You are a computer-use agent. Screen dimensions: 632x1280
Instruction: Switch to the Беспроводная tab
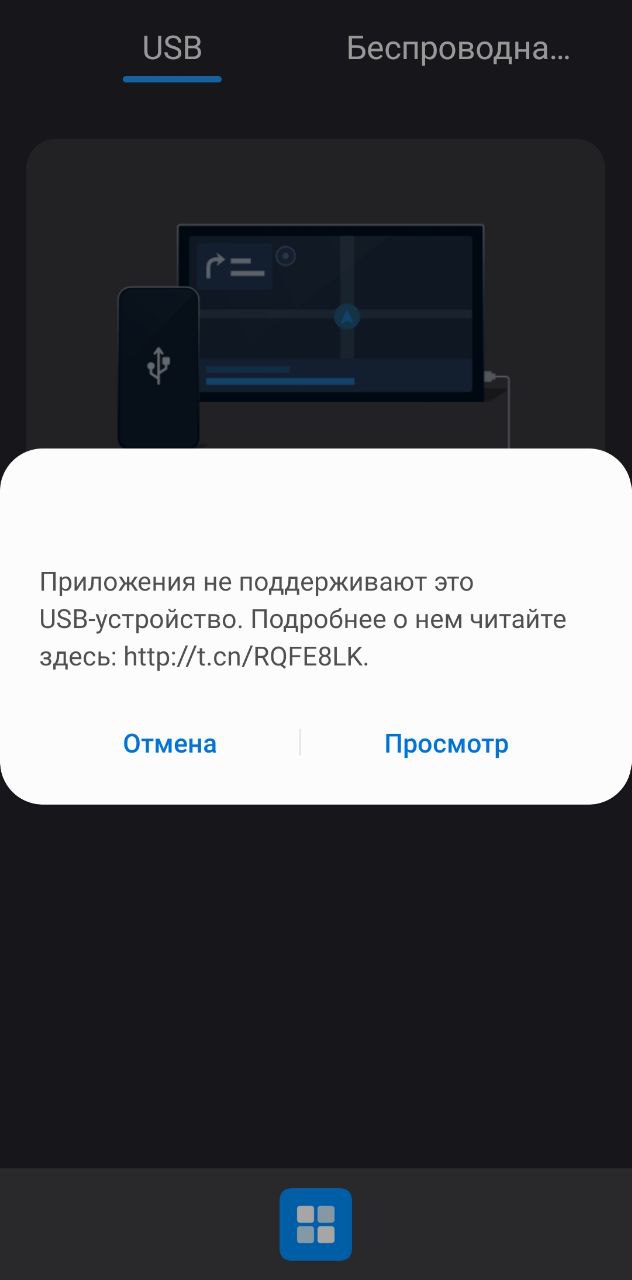(458, 48)
